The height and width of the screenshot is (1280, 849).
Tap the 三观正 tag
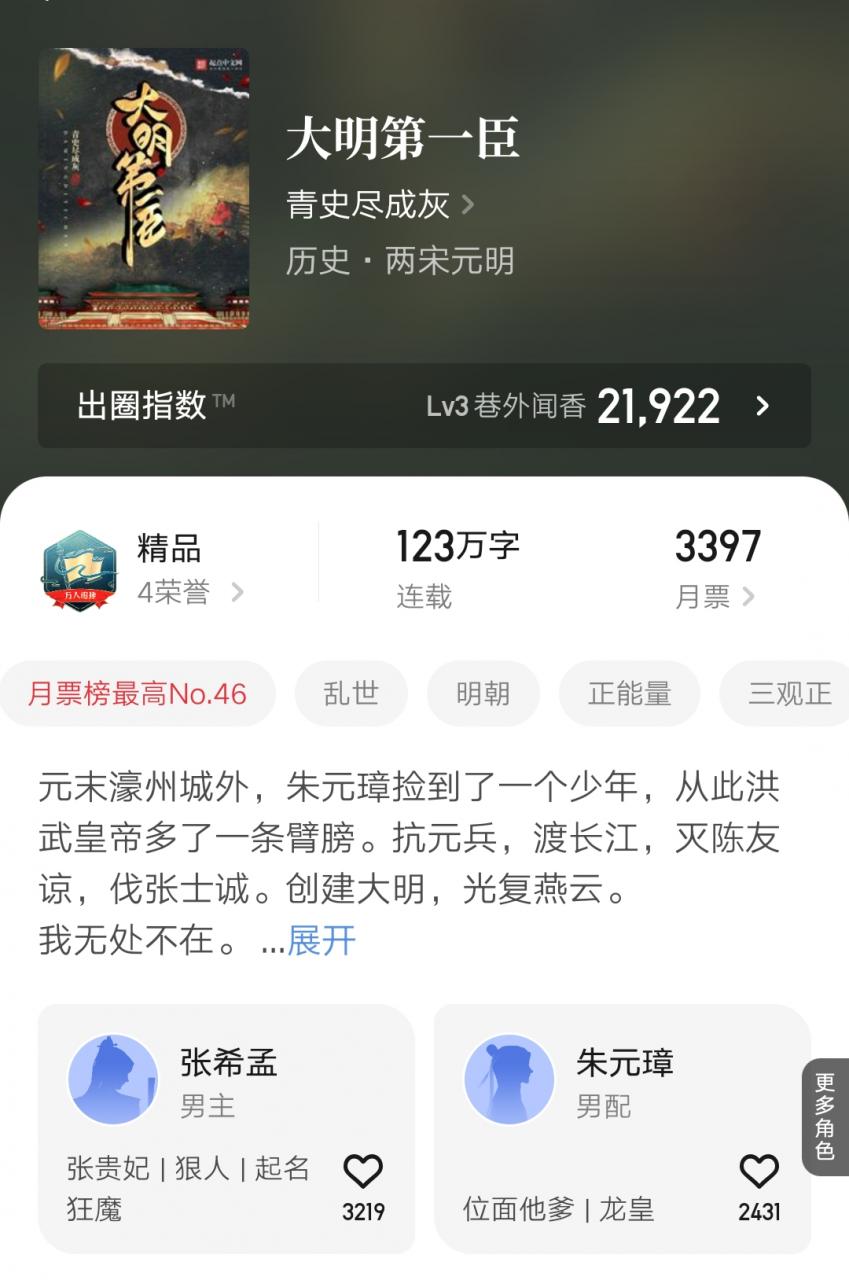(x=785, y=692)
